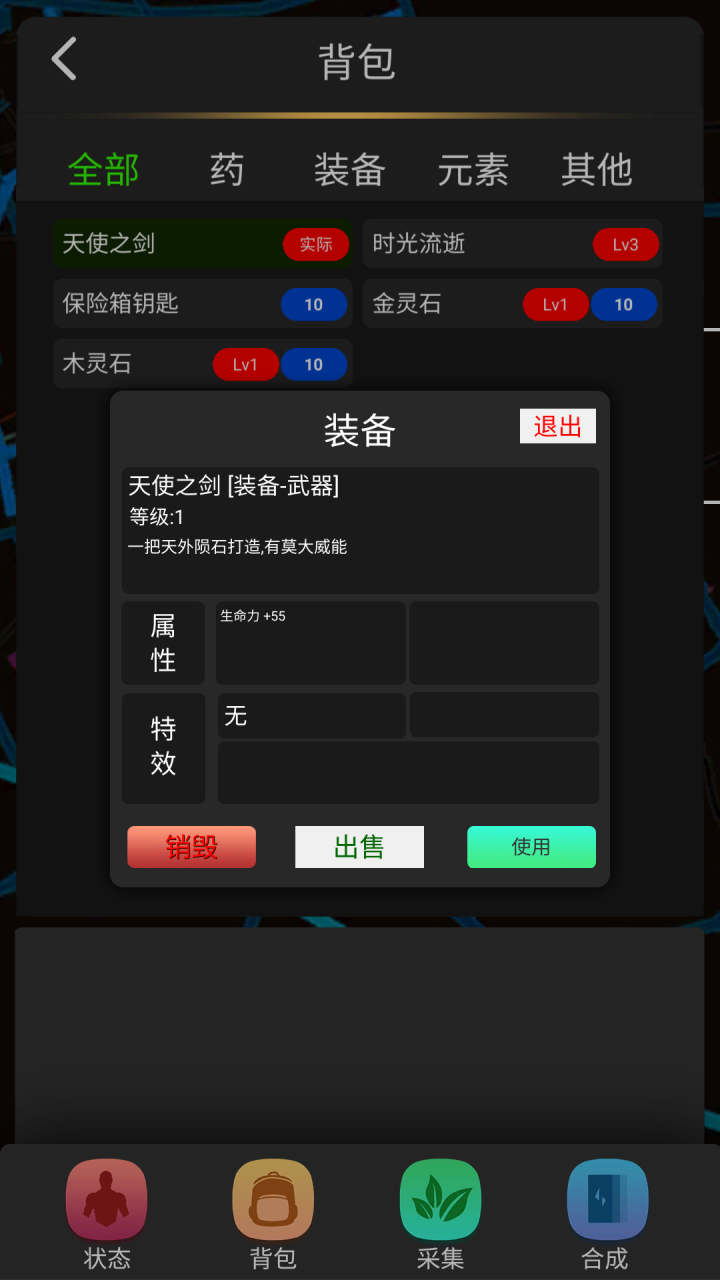Destroy the item with 销毁
This screenshot has width=720, height=1280.
191,847
